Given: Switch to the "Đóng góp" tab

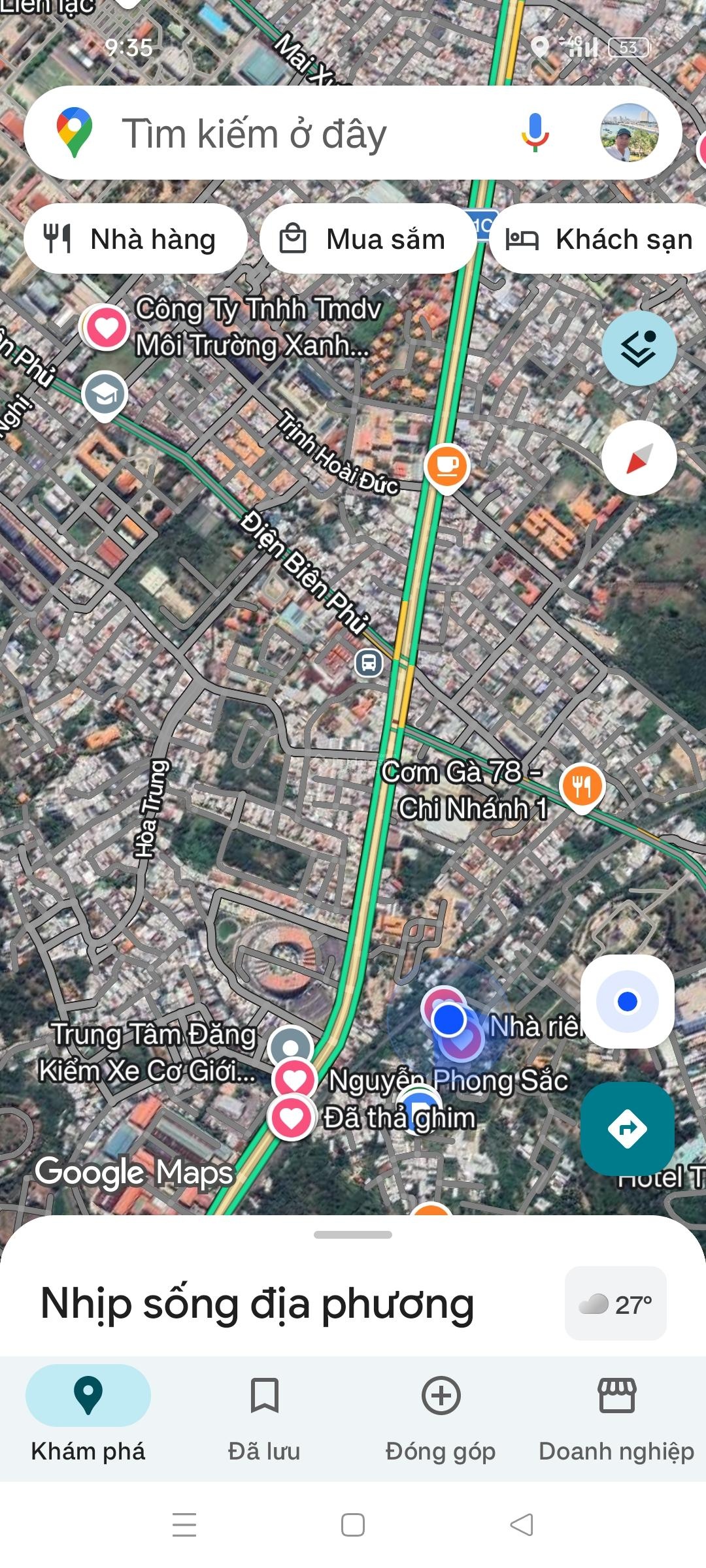Looking at the screenshot, I should click(441, 1414).
